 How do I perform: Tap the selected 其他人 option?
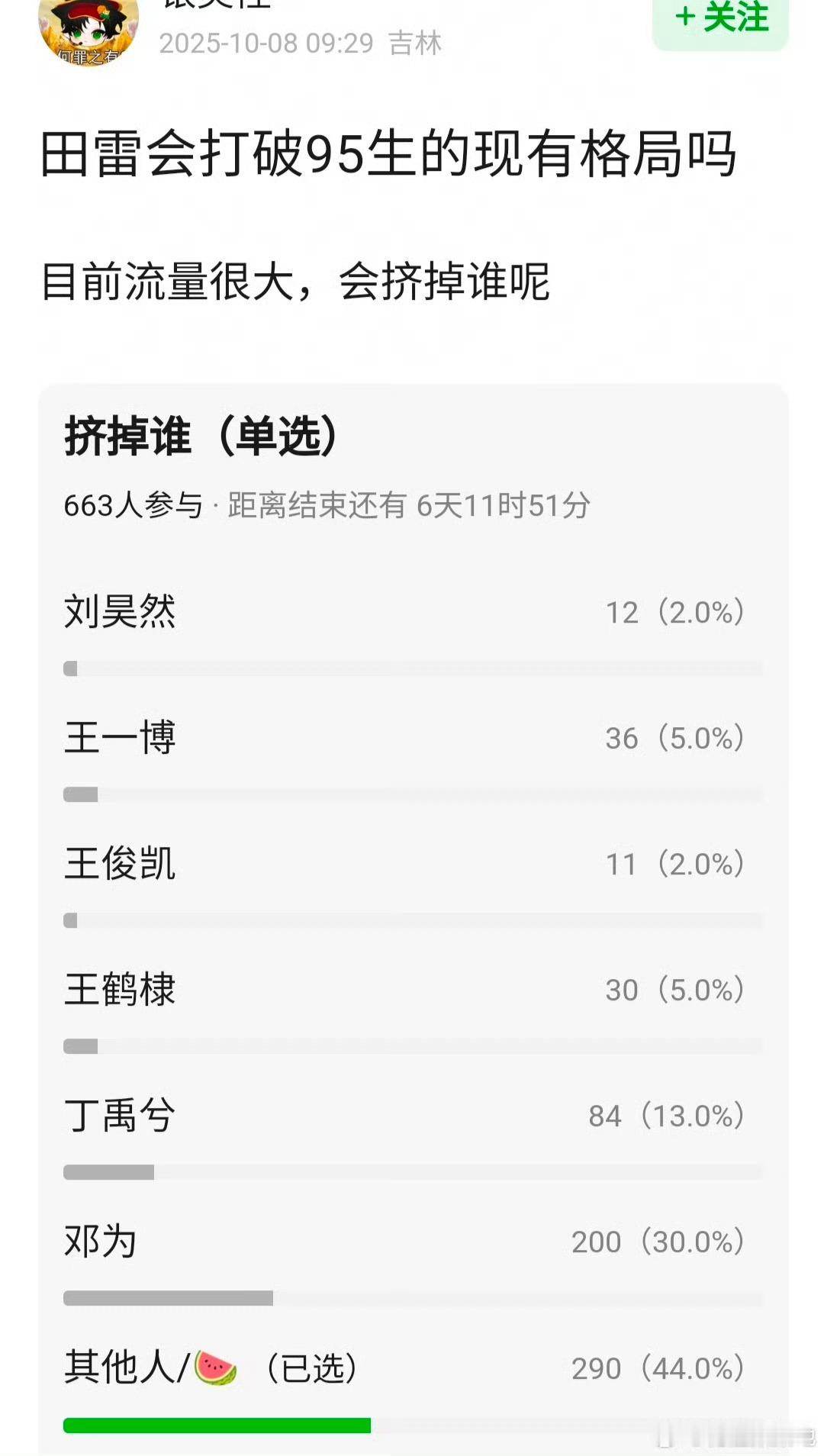tap(413, 1389)
